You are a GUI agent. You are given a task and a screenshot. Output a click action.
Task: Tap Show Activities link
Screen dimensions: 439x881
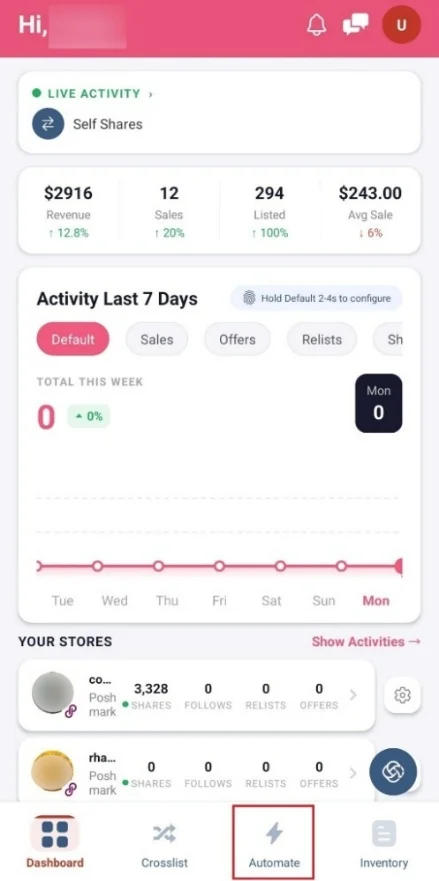pos(366,642)
